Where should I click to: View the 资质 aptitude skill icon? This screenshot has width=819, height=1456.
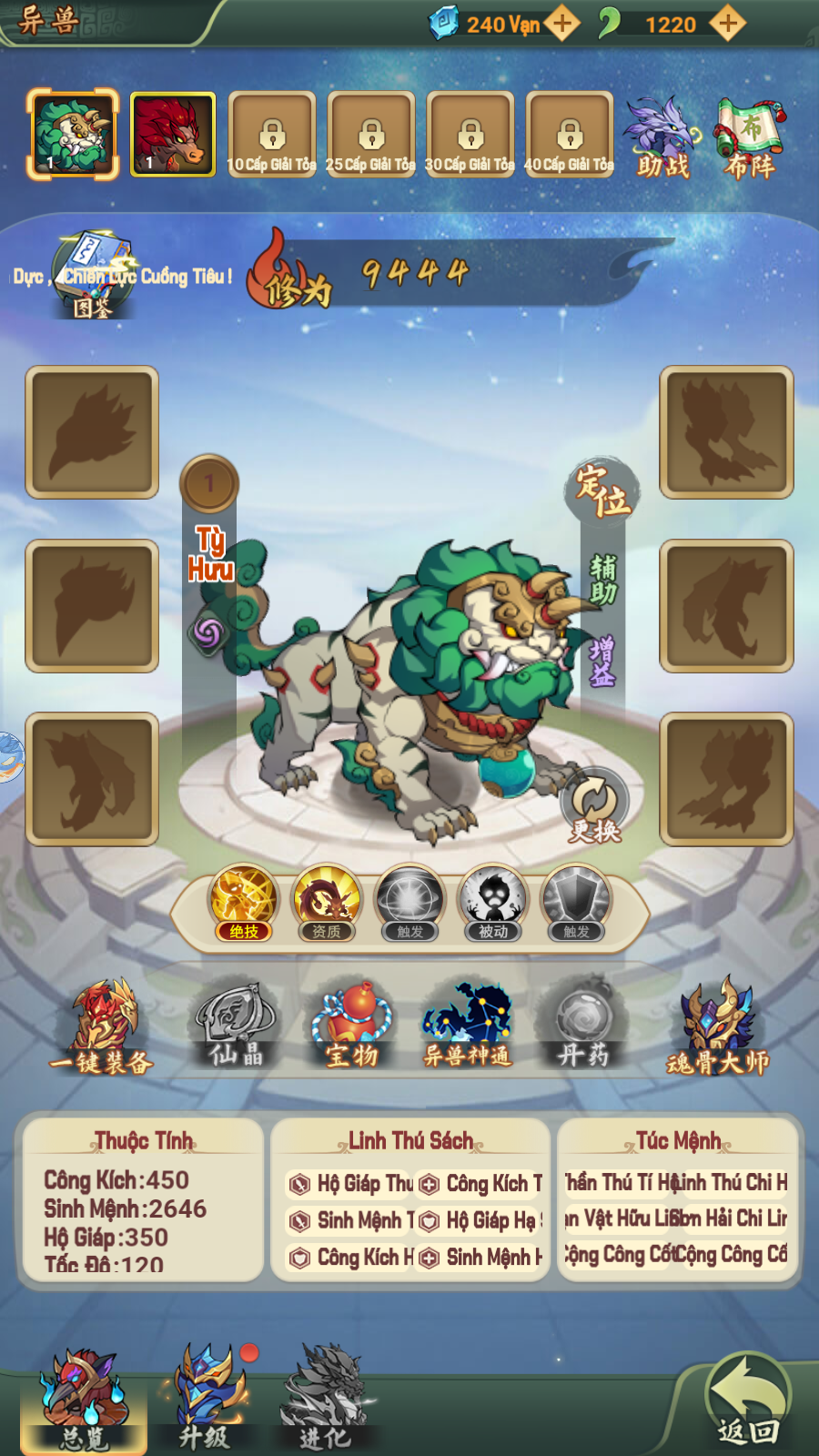click(327, 902)
